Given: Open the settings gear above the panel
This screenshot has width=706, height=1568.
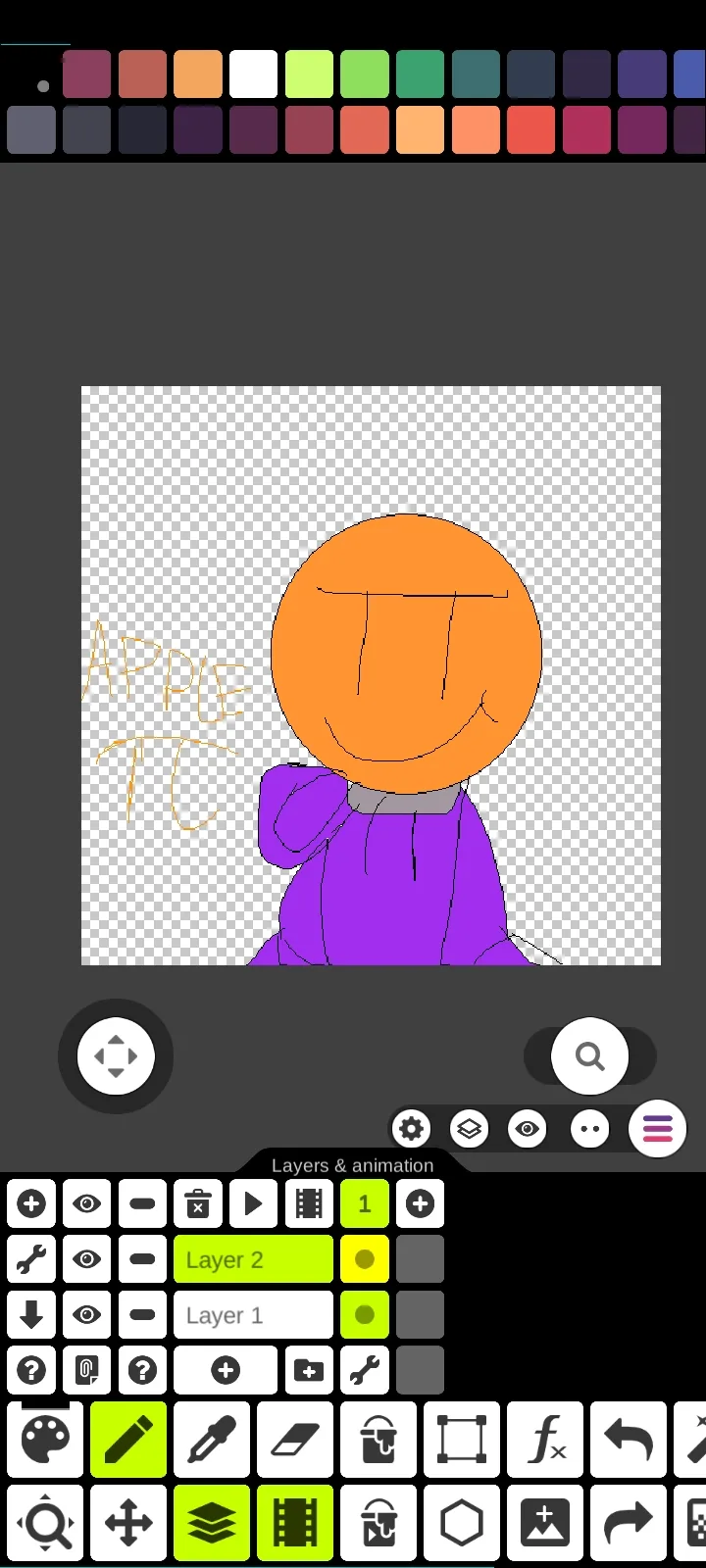Looking at the screenshot, I should pos(411,1129).
